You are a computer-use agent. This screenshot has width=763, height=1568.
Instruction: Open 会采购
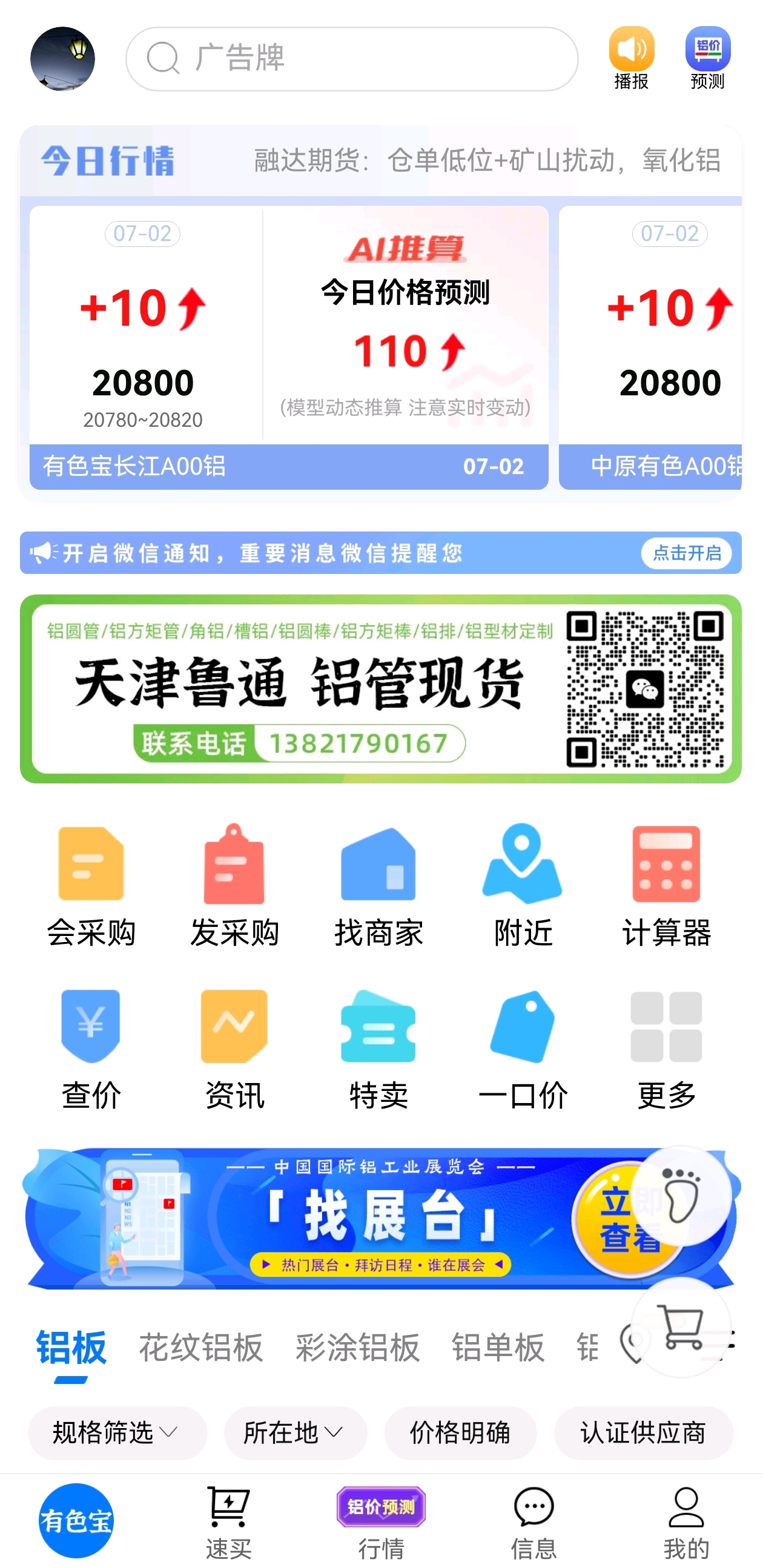(x=91, y=886)
